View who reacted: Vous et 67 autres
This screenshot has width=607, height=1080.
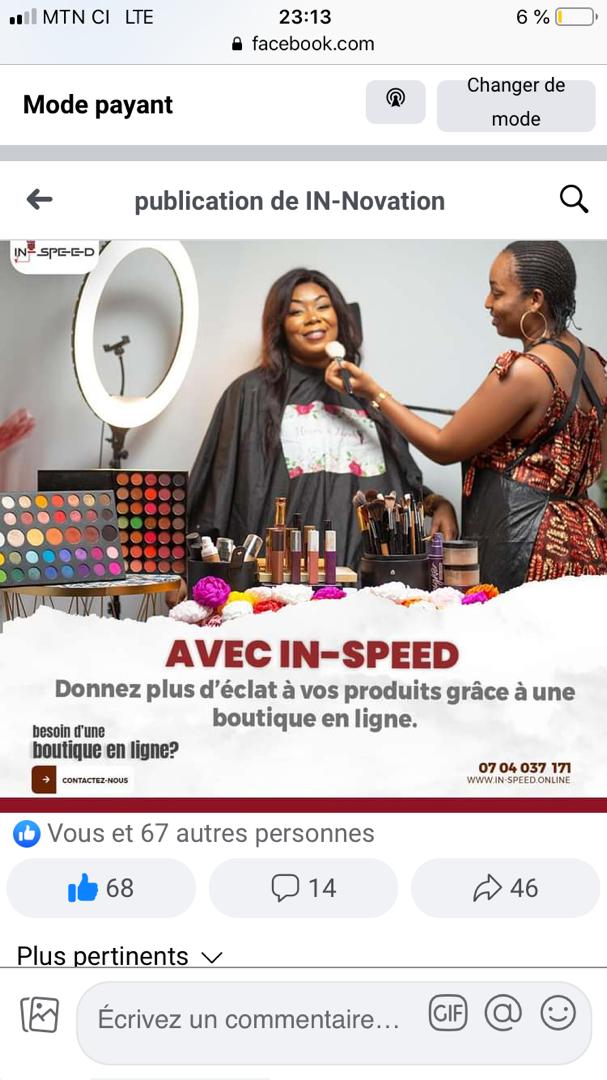[x=194, y=833]
